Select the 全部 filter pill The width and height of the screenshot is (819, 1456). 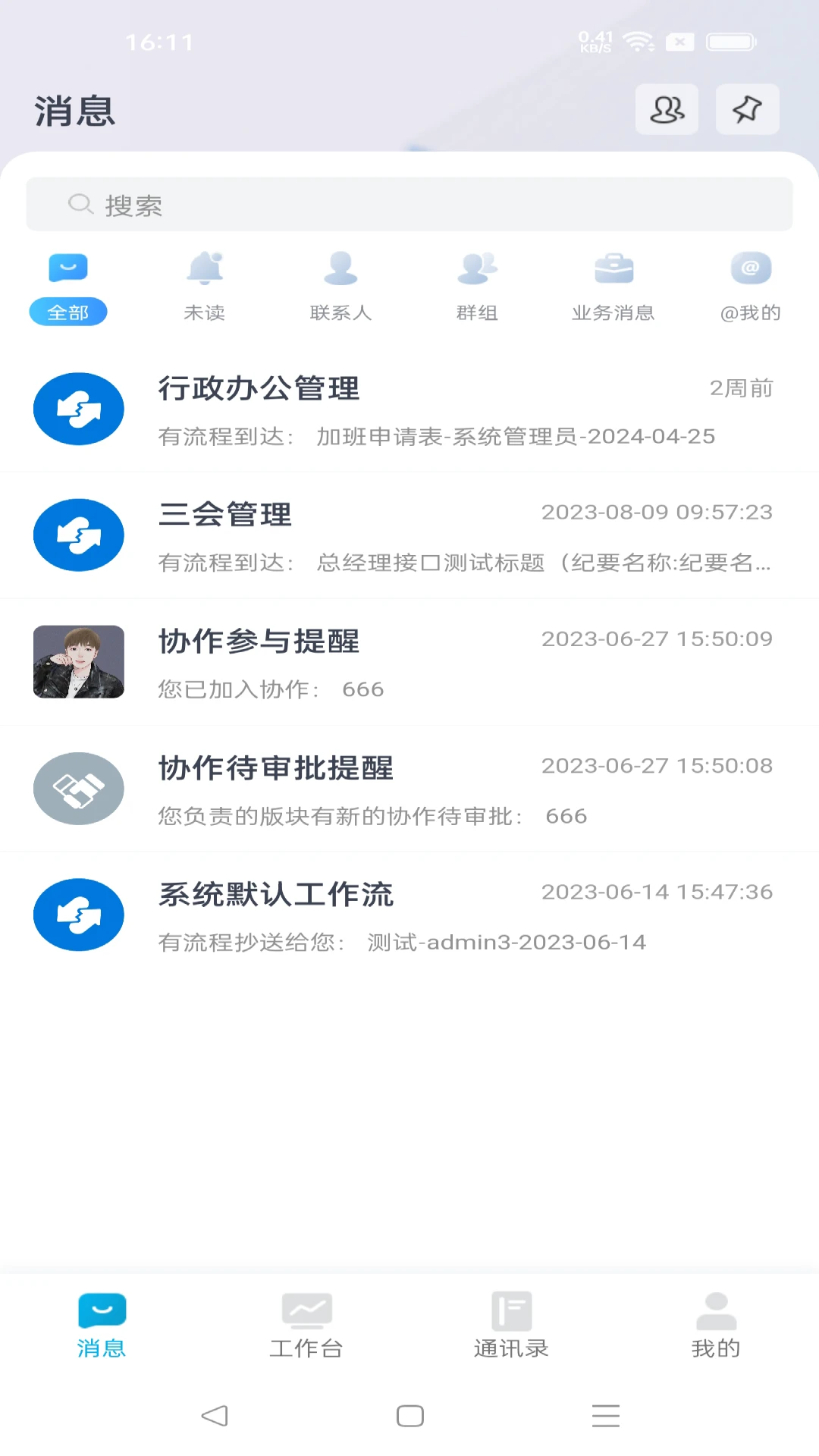point(67,312)
